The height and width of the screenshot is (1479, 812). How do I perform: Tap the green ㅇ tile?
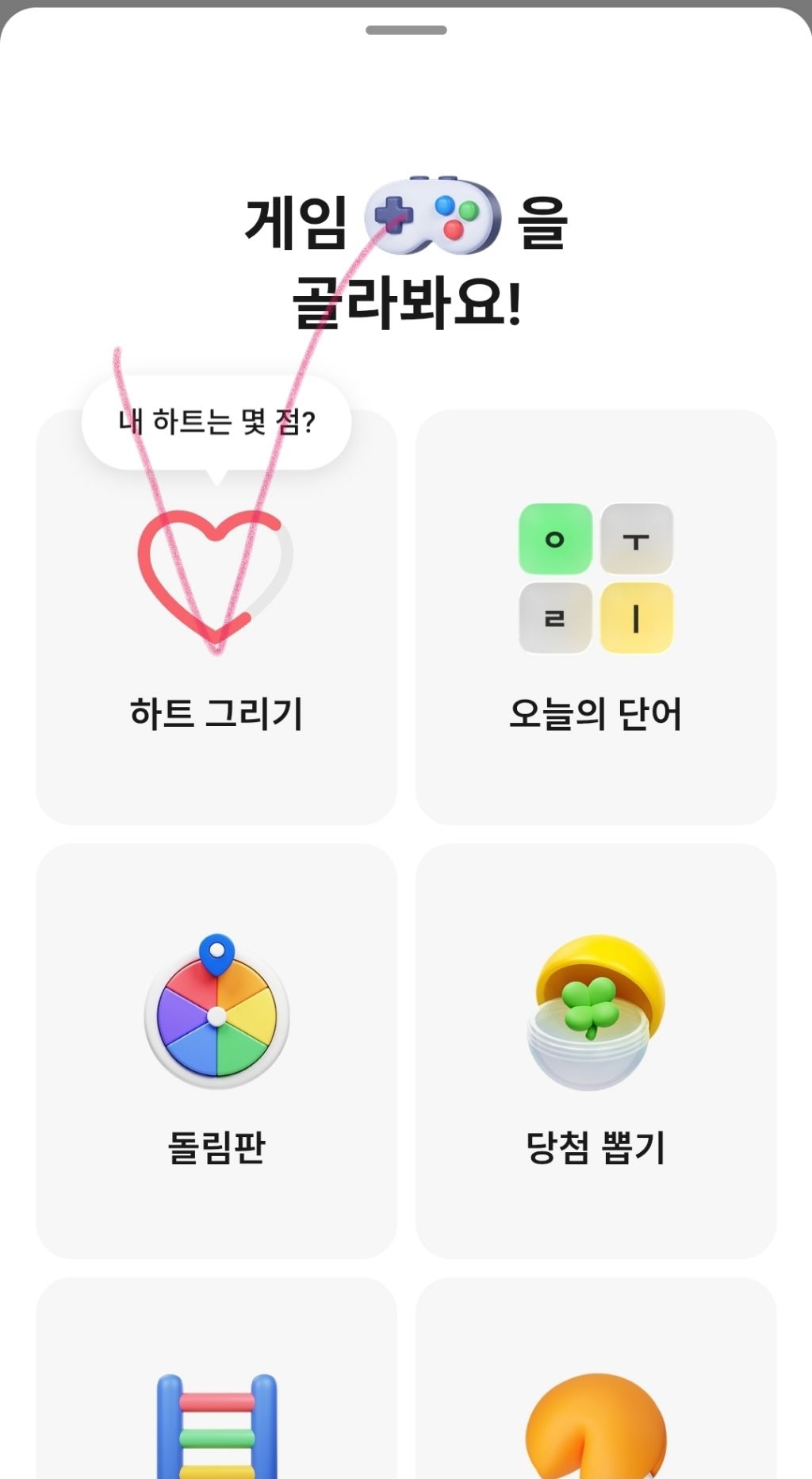click(x=556, y=537)
